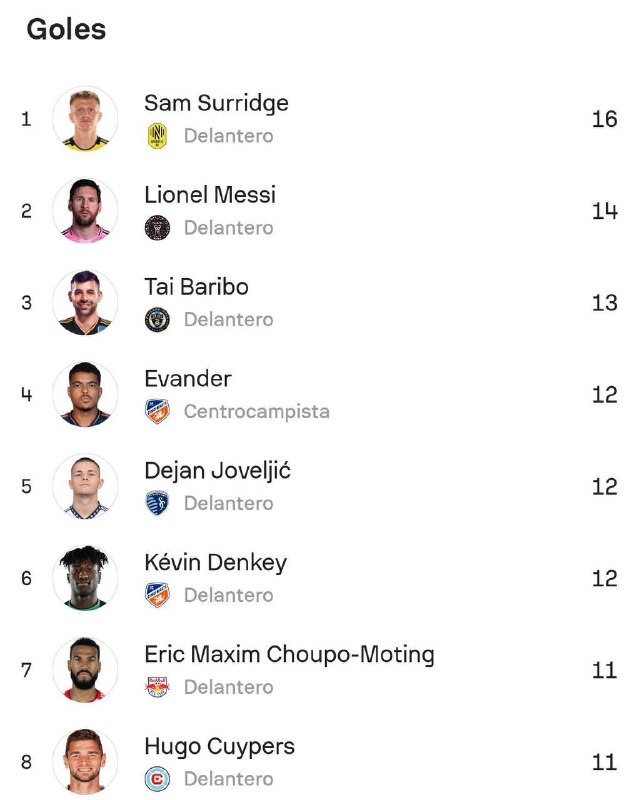Image resolution: width=644 pixels, height=800 pixels.
Task: Open Lionel Messi's player row
Action: 210,196
